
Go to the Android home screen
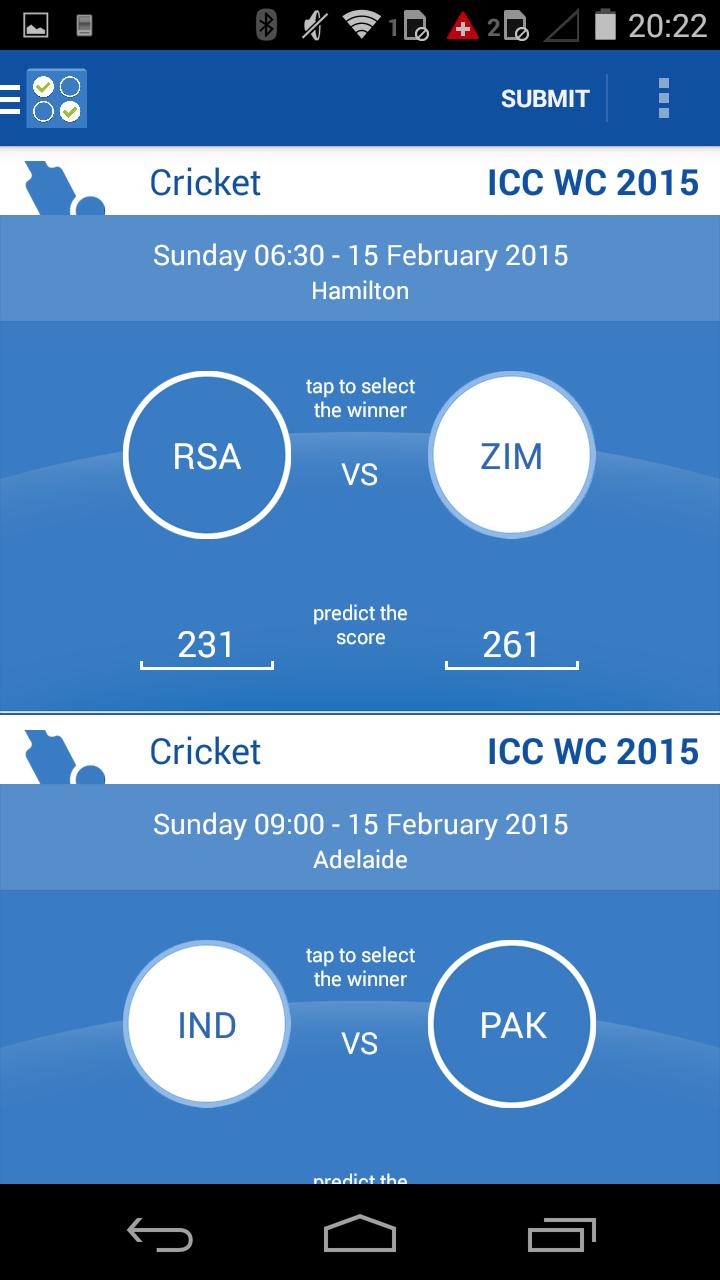tap(360, 1234)
